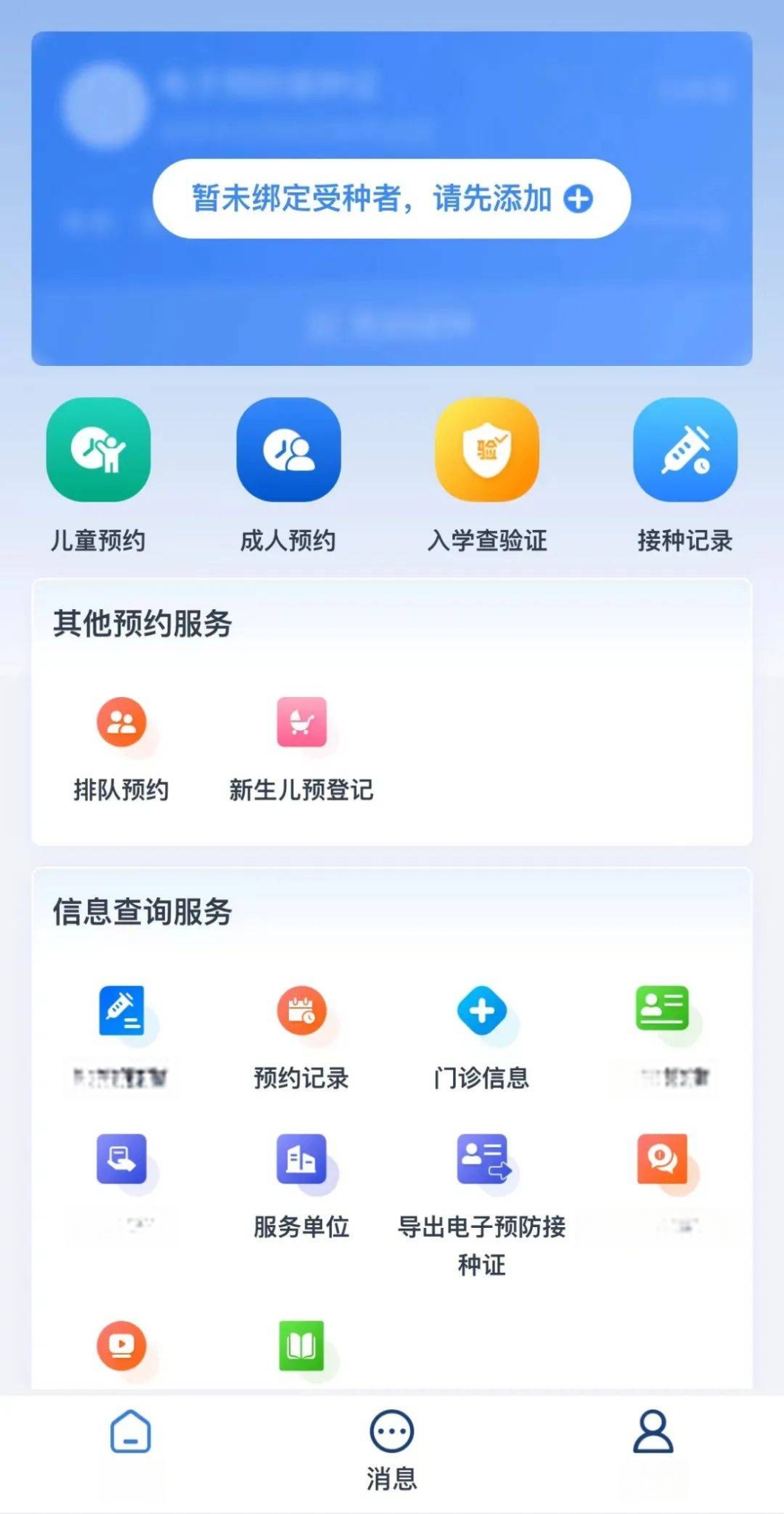The image size is (784, 1514).
Task: Open 儿童预约 booking
Action: (x=98, y=475)
